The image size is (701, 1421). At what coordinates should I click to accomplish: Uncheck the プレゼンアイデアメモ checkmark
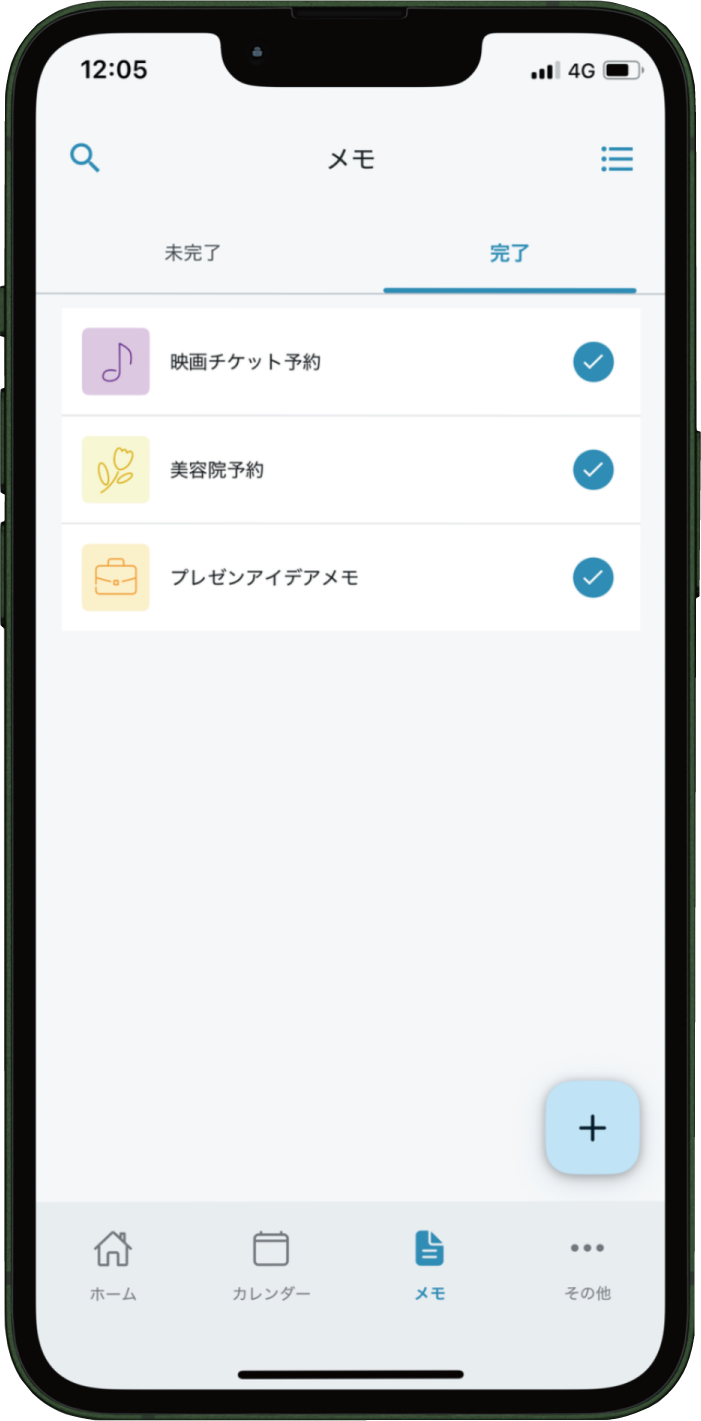[x=593, y=578]
